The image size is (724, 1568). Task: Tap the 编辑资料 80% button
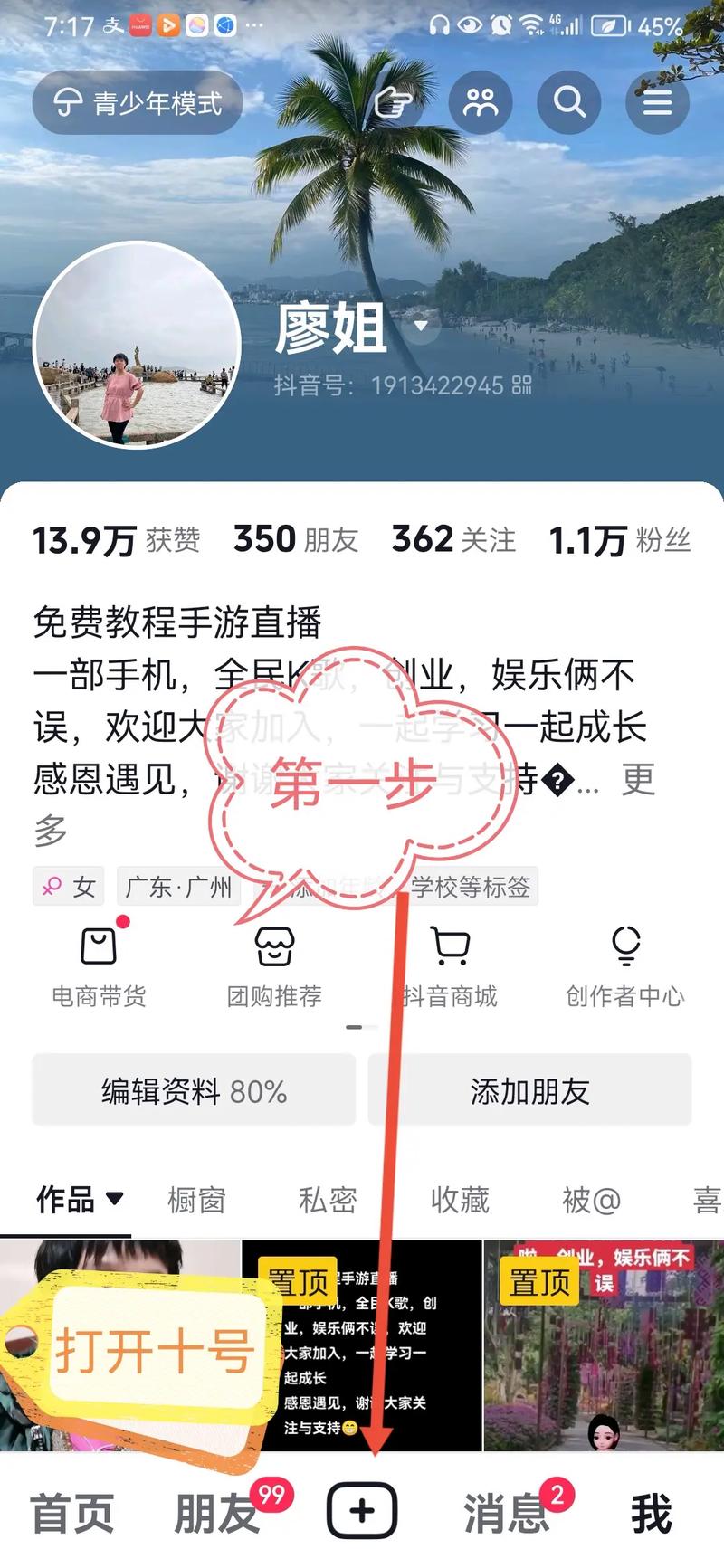click(x=194, y=1090)
